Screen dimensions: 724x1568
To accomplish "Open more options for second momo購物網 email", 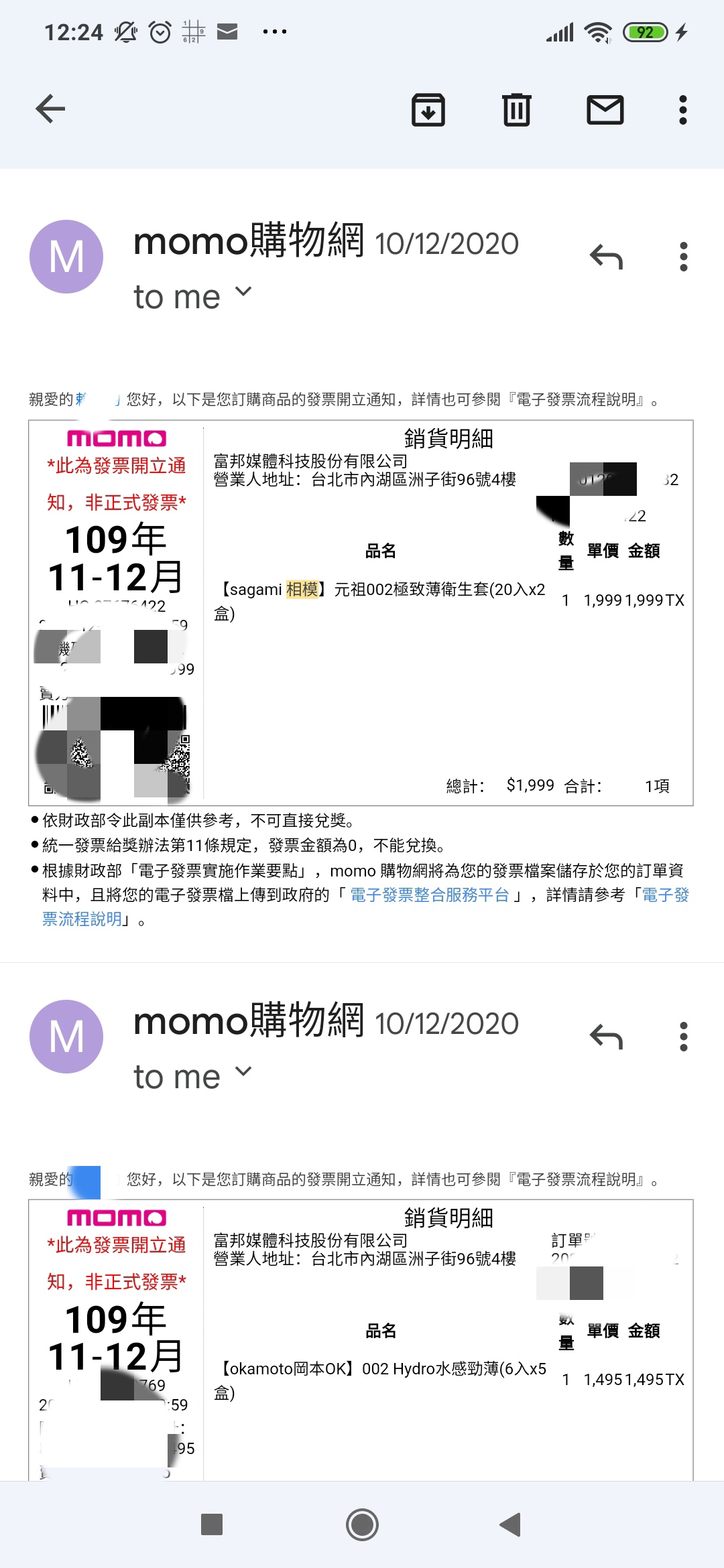I will 683,1037.
